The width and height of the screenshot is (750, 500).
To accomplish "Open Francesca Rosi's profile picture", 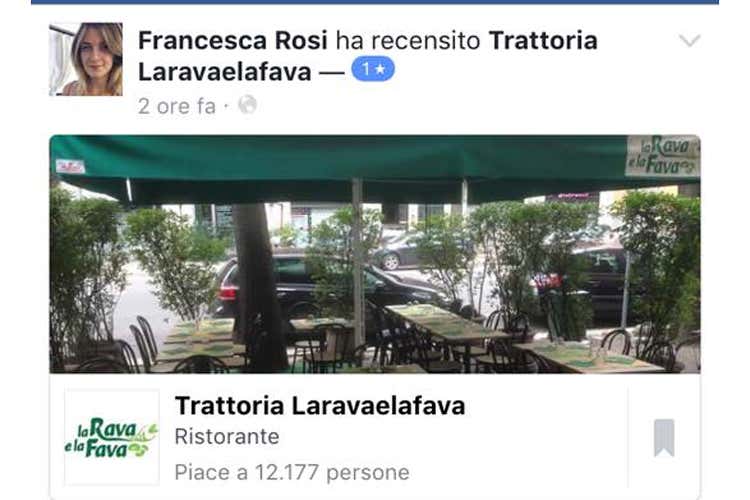I will [x=86, y=59].
